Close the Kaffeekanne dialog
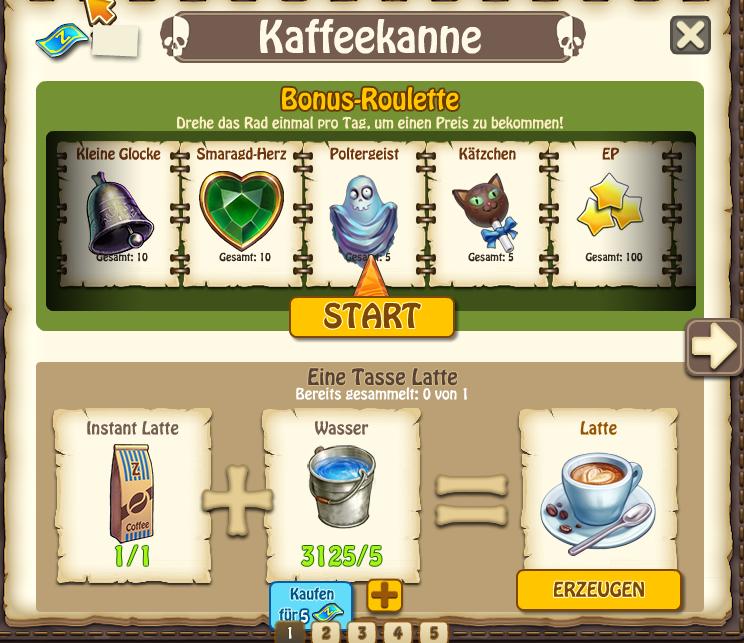 (690, 35)
